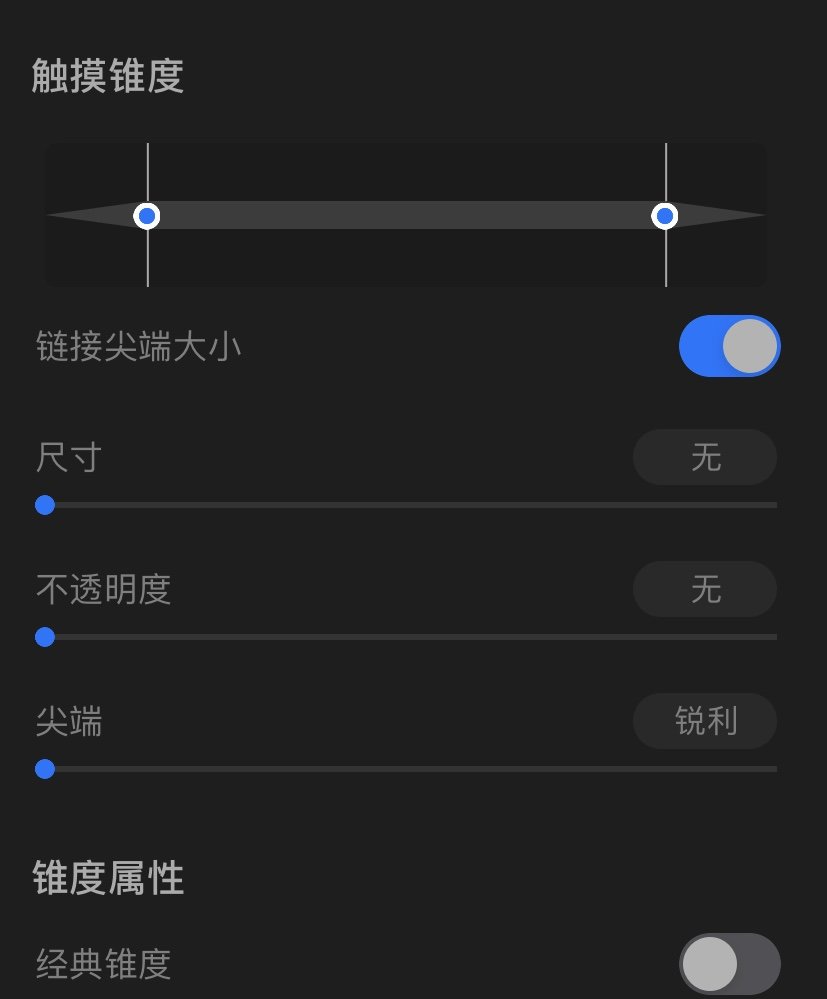Click the 尖端 (Tip) slider handle
The width and height of the screenshot is (827, 999).
tap(44, 769)
